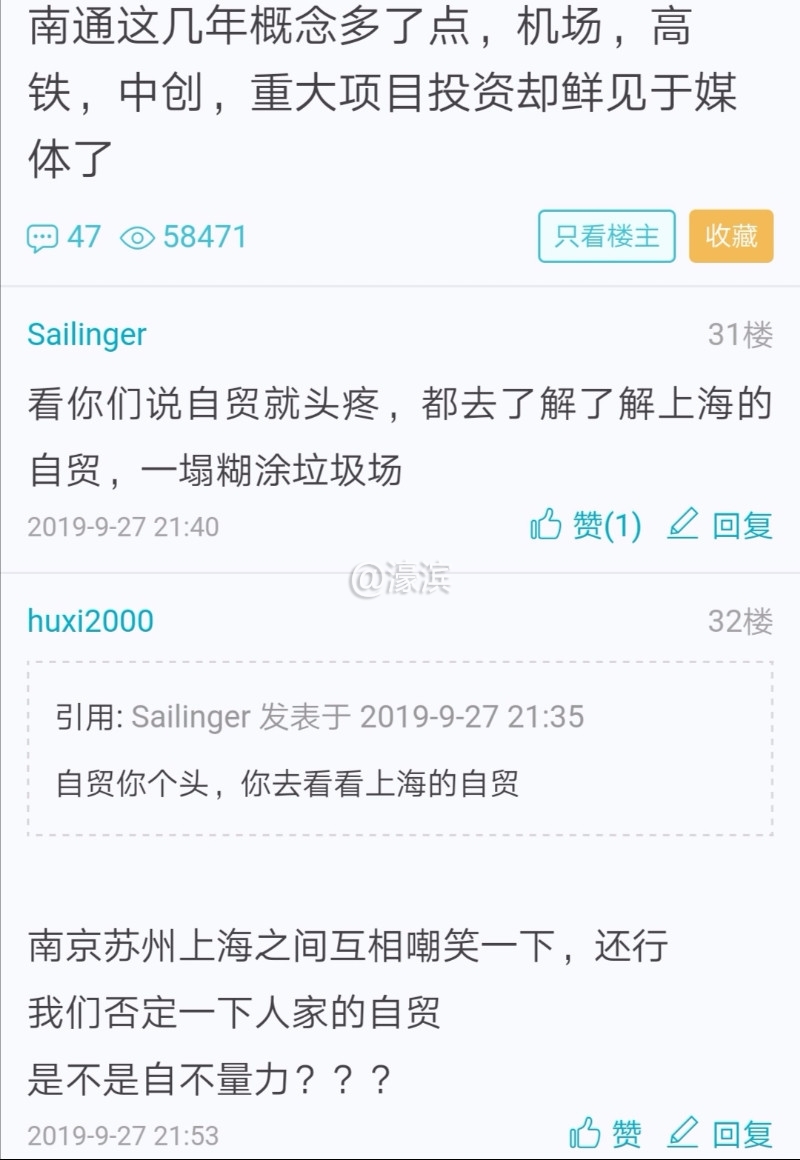Viewport: 800px width, 1160px height.
Task: Click the 31楼 floor label
Action: [x=740, y=335]
